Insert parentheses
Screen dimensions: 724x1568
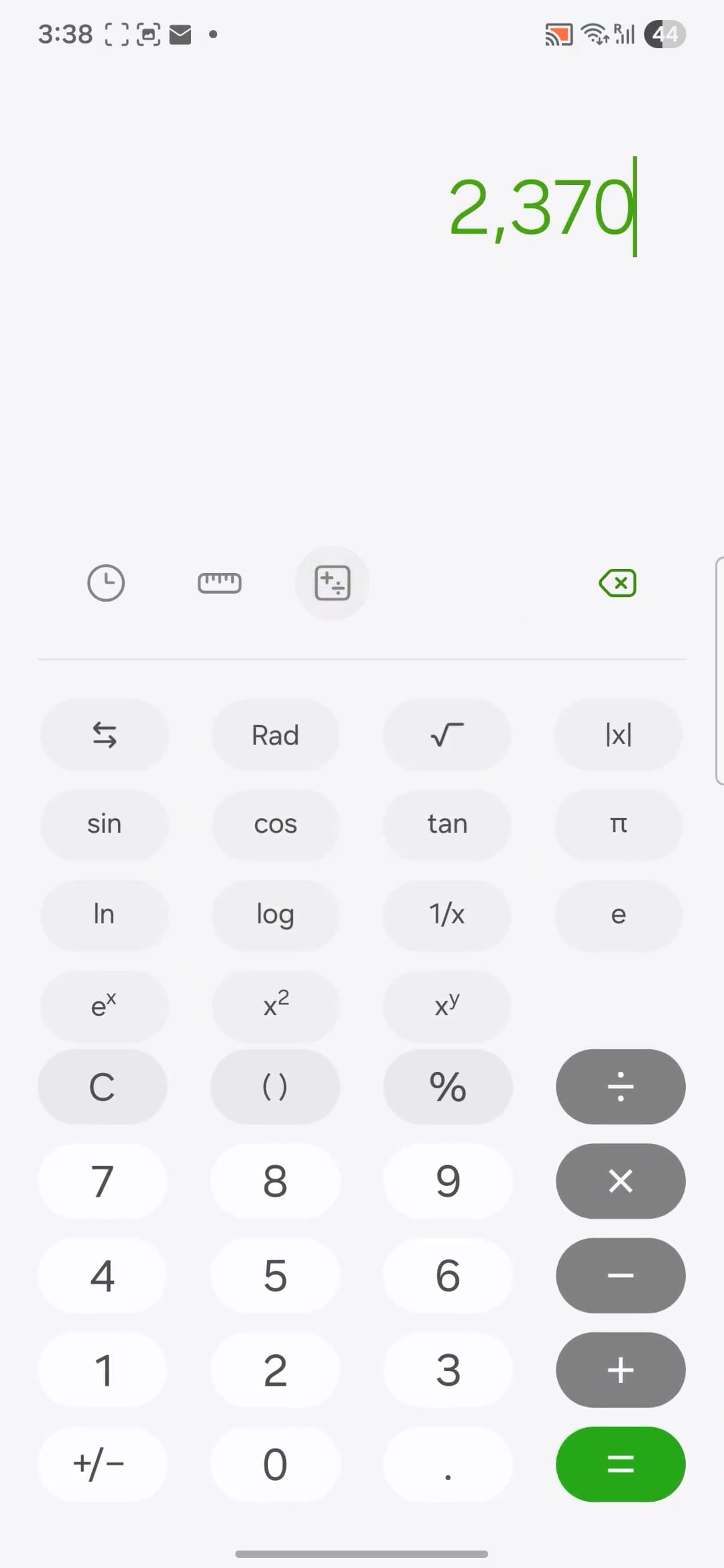pyautogui.click(x=275, y=1086)
